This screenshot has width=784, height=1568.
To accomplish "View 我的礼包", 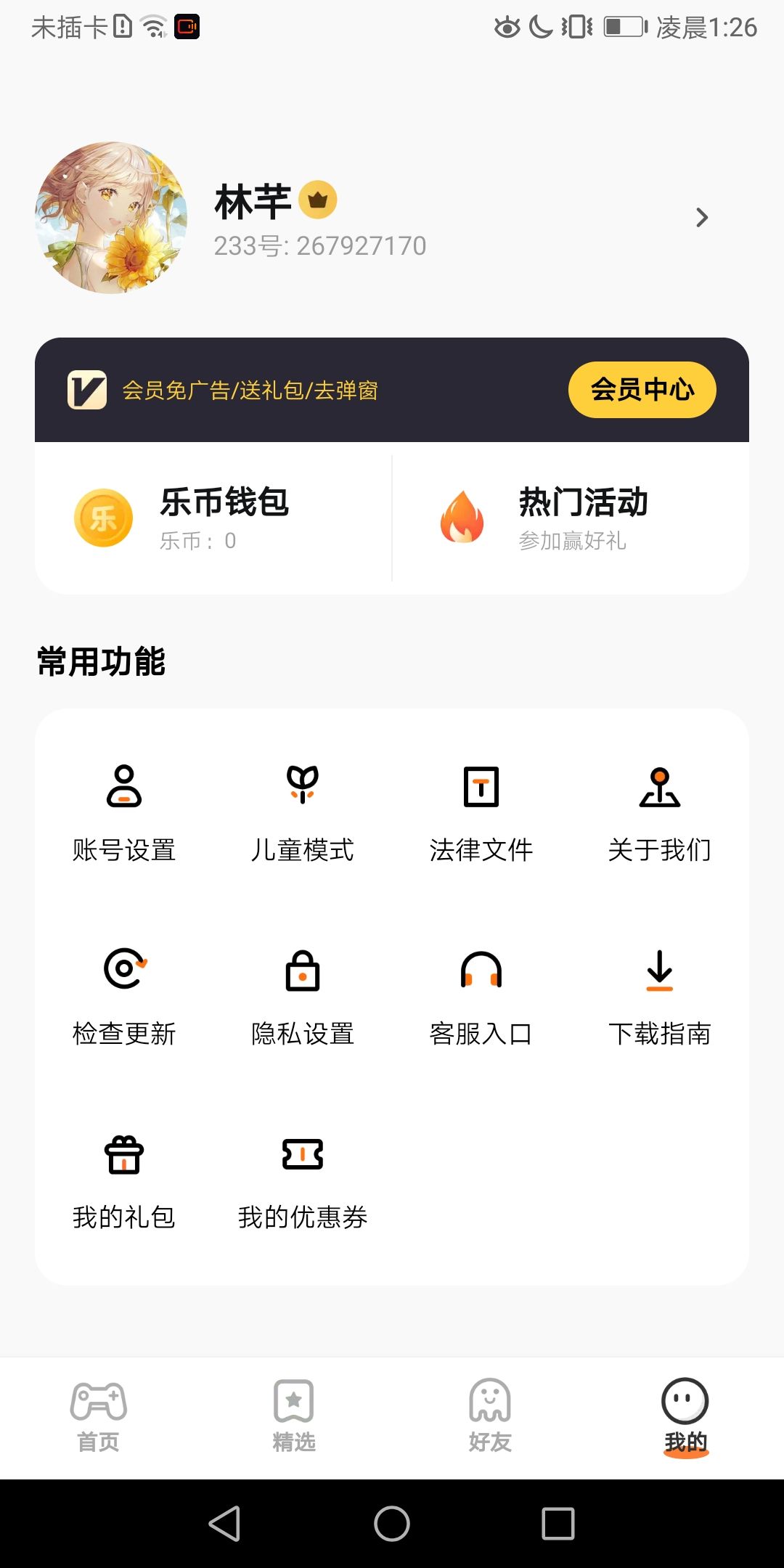I will coord(124,1179).
